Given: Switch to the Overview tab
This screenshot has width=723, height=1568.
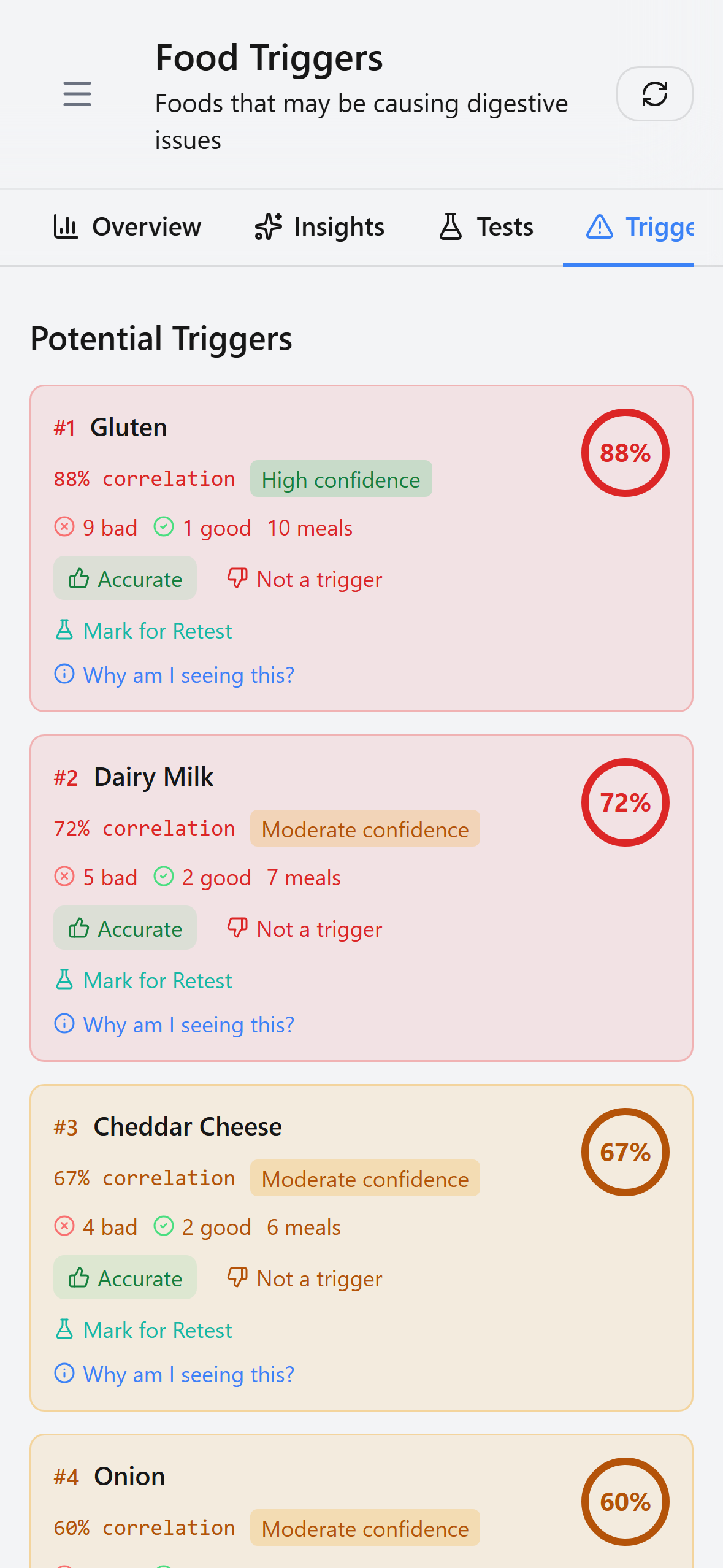Looking at the screenshot, I should click(x=128, y=227).
